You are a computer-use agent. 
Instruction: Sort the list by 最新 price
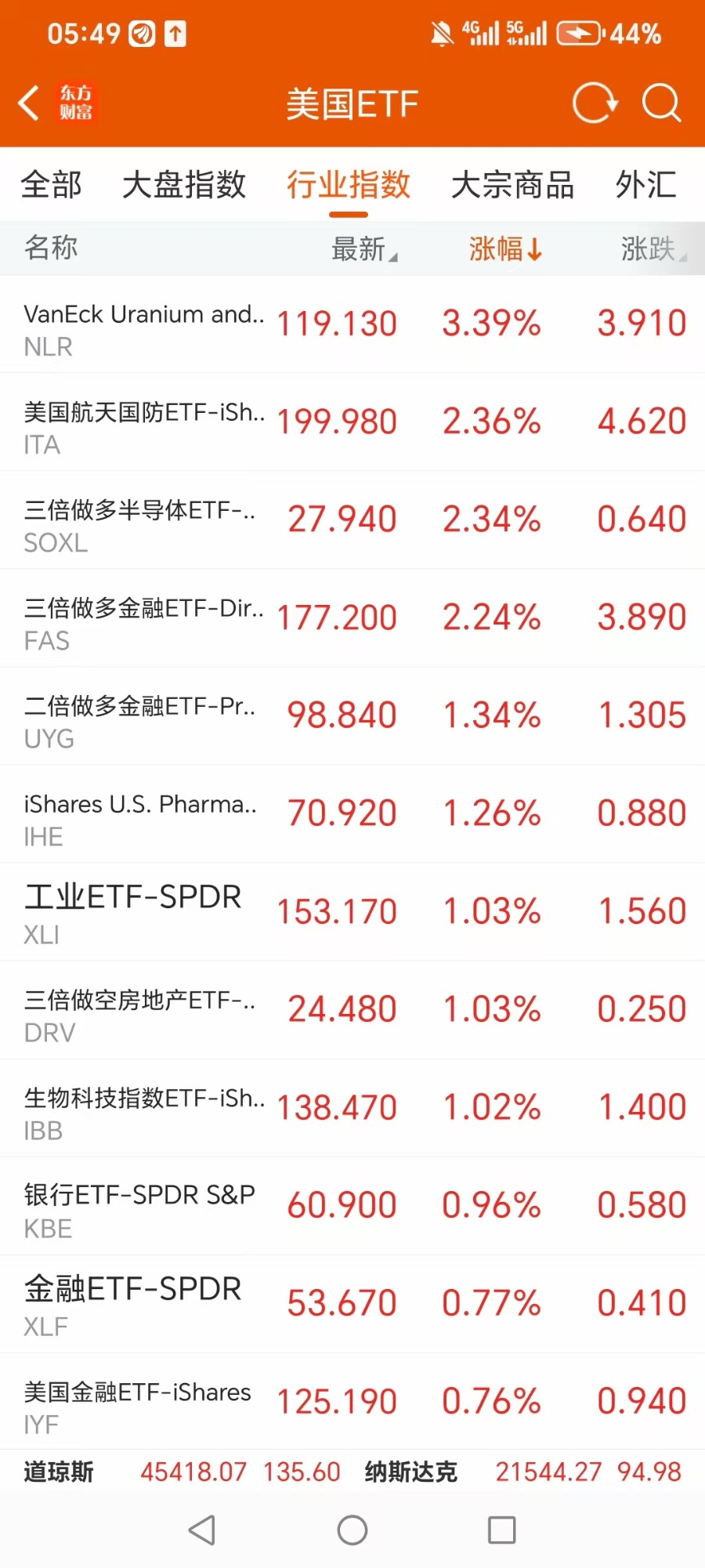(x=364, y=249)
